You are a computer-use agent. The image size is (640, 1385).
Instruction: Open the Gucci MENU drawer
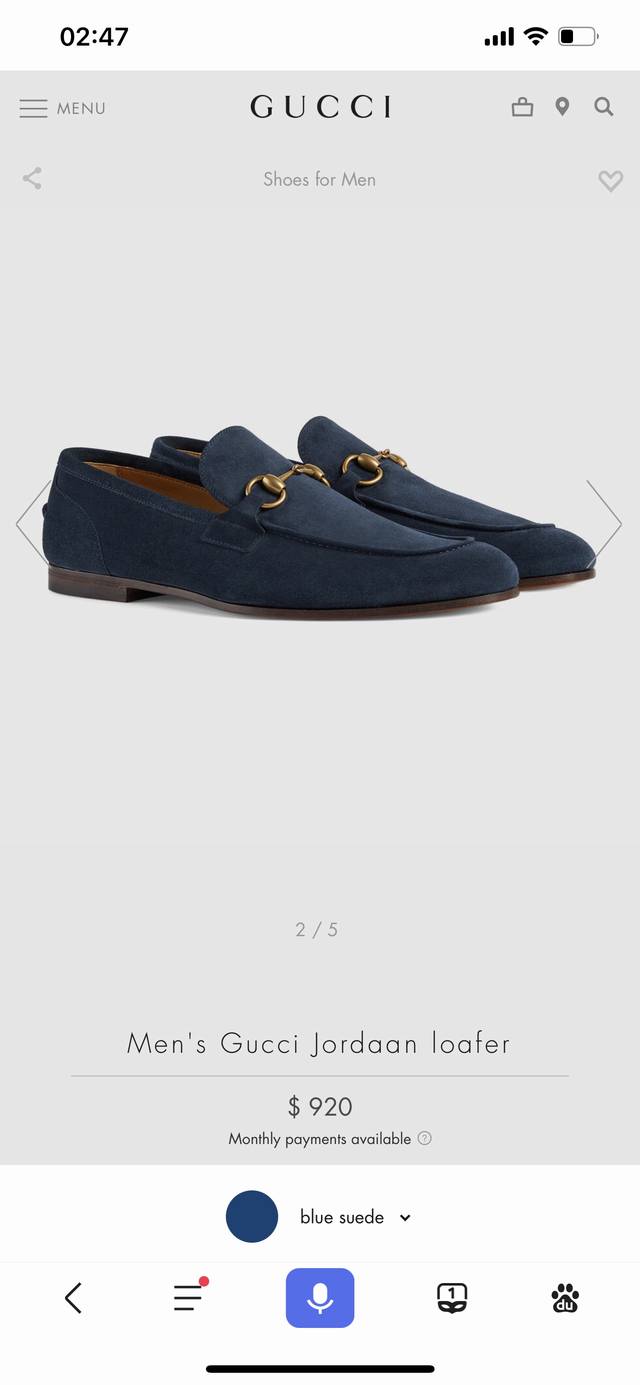coord(62,108)
